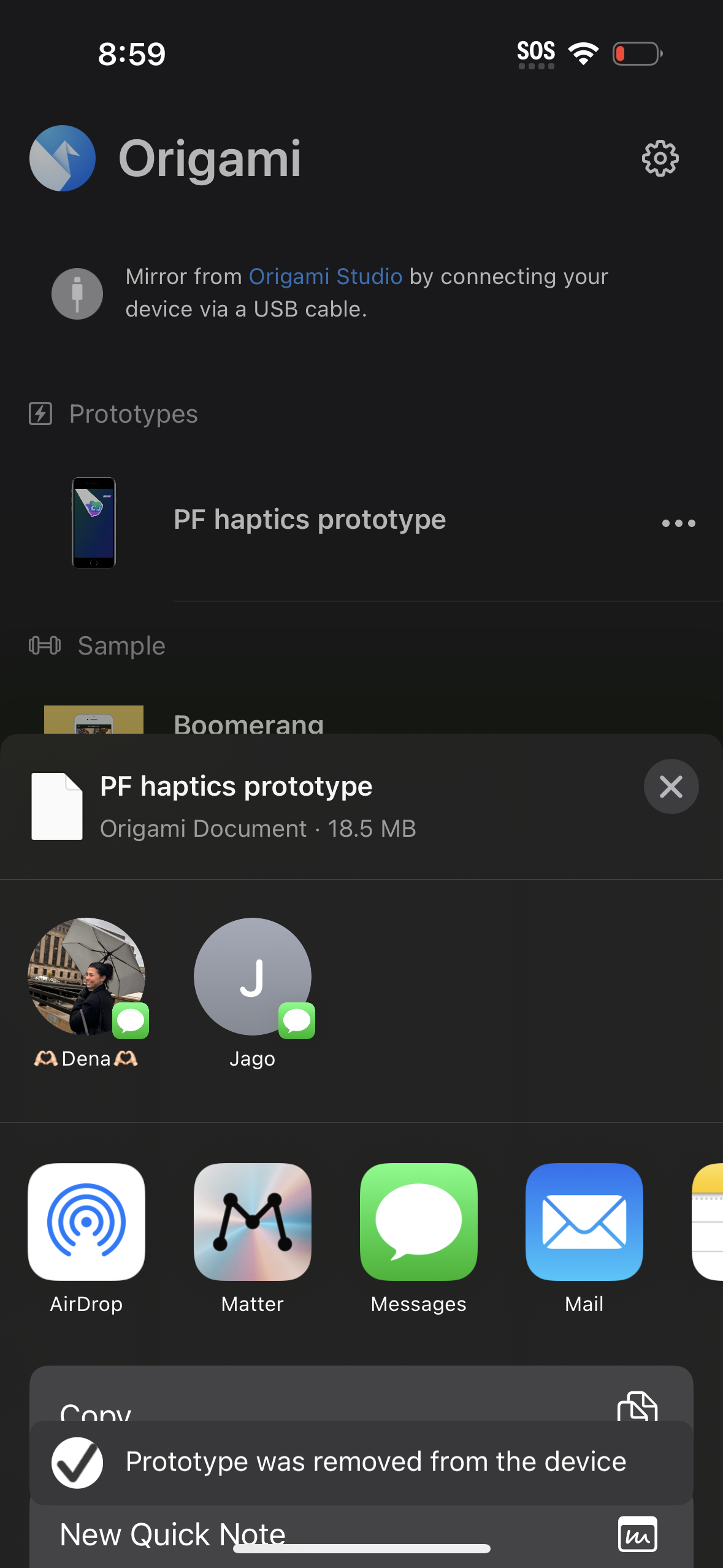
Task: Tap the Origami app logo
Action: click(63, 158)
